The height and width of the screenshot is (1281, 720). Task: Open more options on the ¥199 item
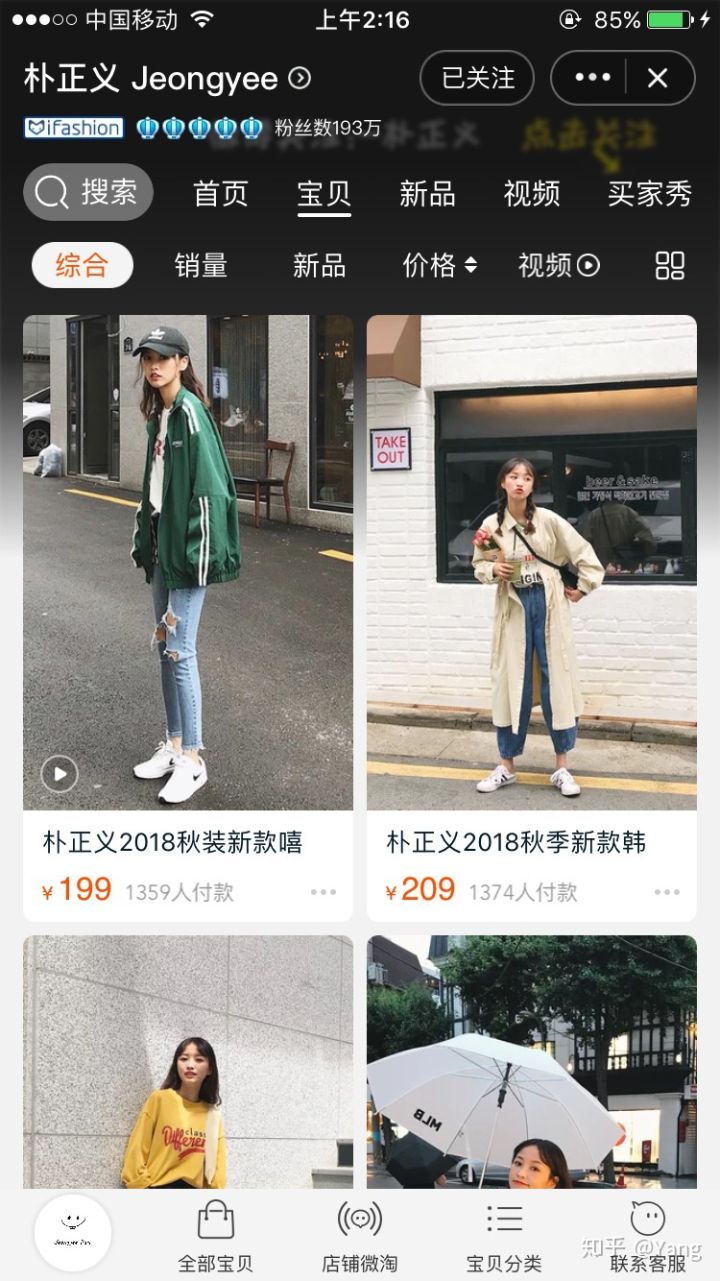click(x=323, y=892)
